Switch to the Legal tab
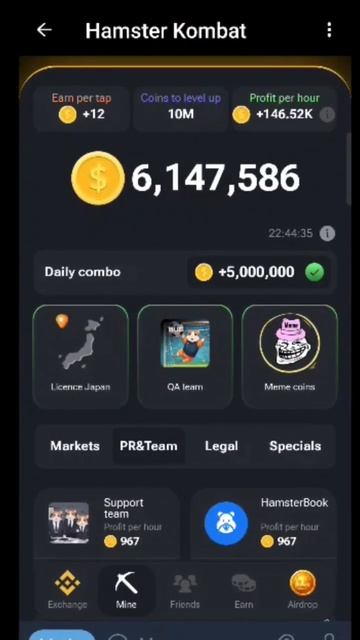Screen dimensions: 360x640 pyautogui.click(x=221, y=446)
